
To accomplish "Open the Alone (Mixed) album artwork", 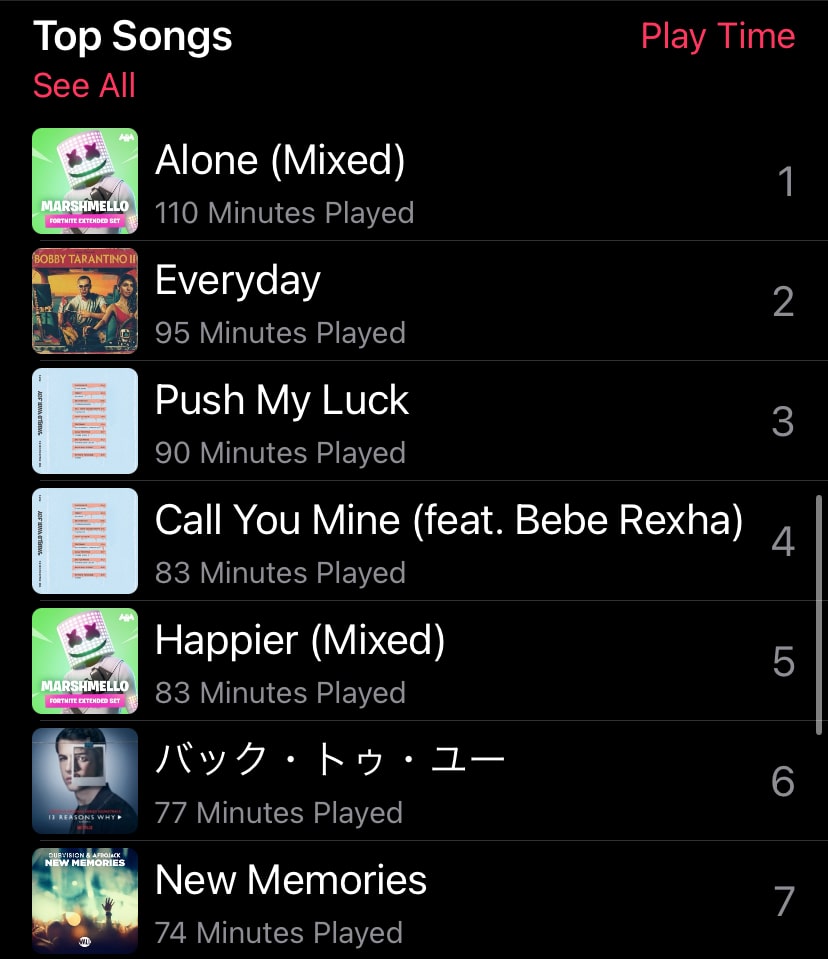I will click(84, 180).
